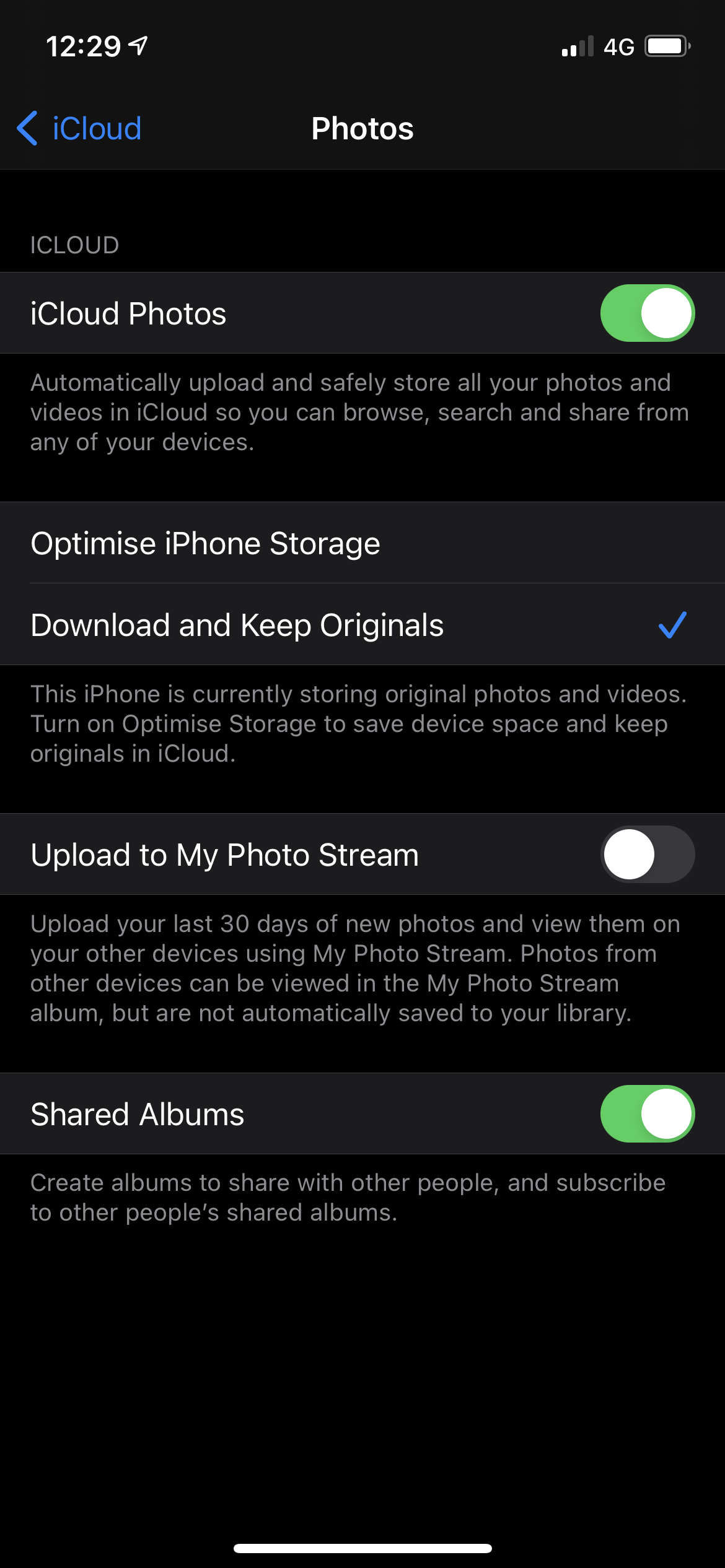Select Optimise iPhone Storage option
This screenshot has width=725, height=1568.
tap(362, 544)
